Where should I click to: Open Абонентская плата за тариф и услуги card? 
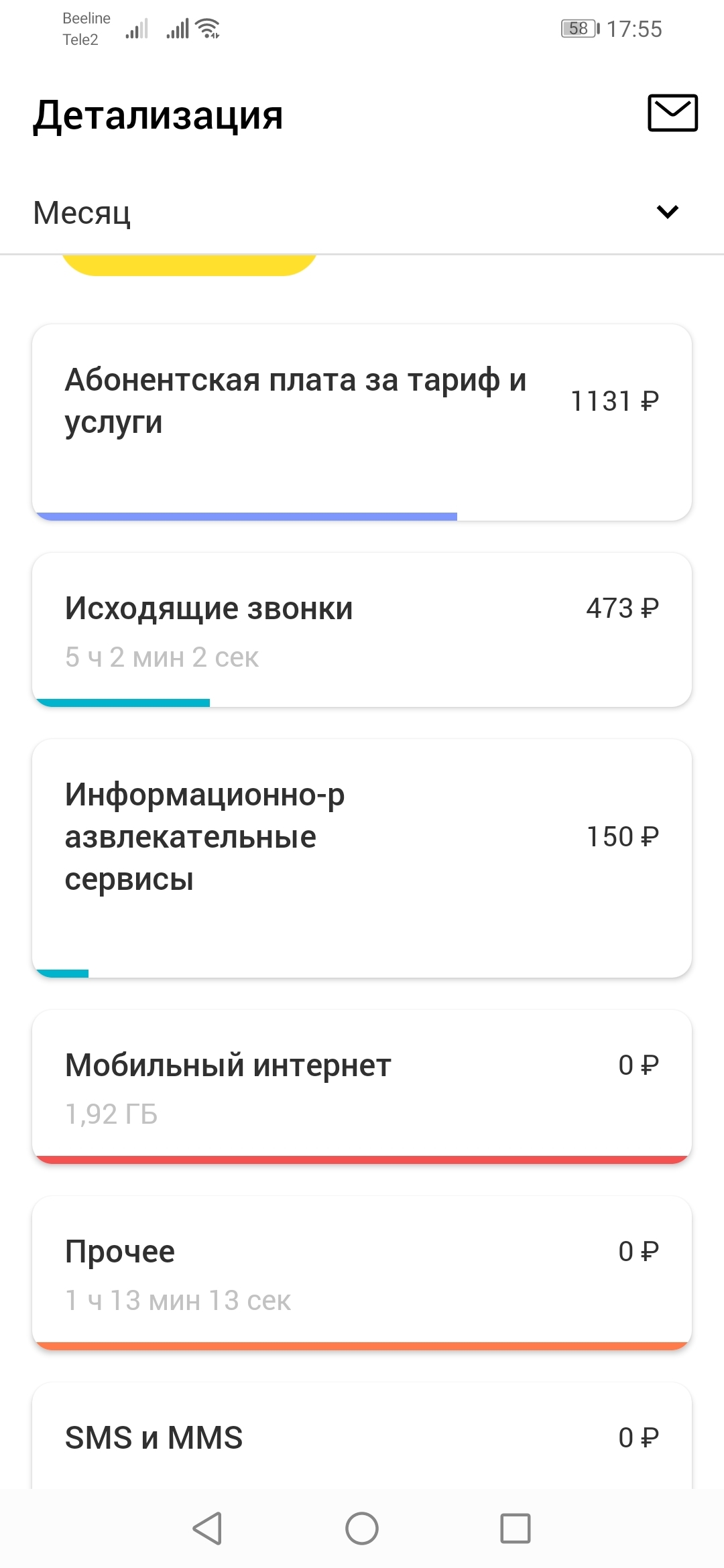point(362,422)
